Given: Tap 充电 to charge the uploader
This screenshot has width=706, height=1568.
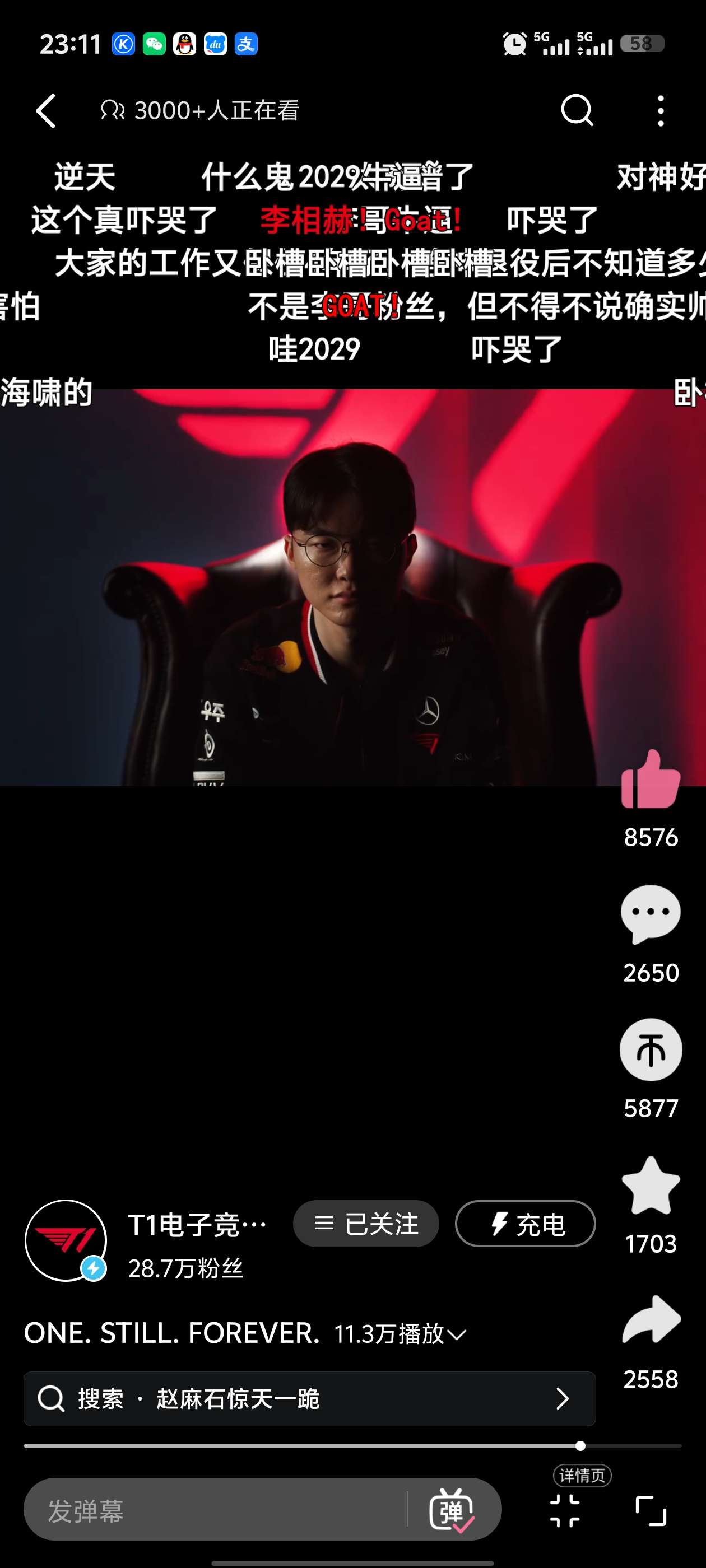Looking at the screenshot, I should 525,1224.
